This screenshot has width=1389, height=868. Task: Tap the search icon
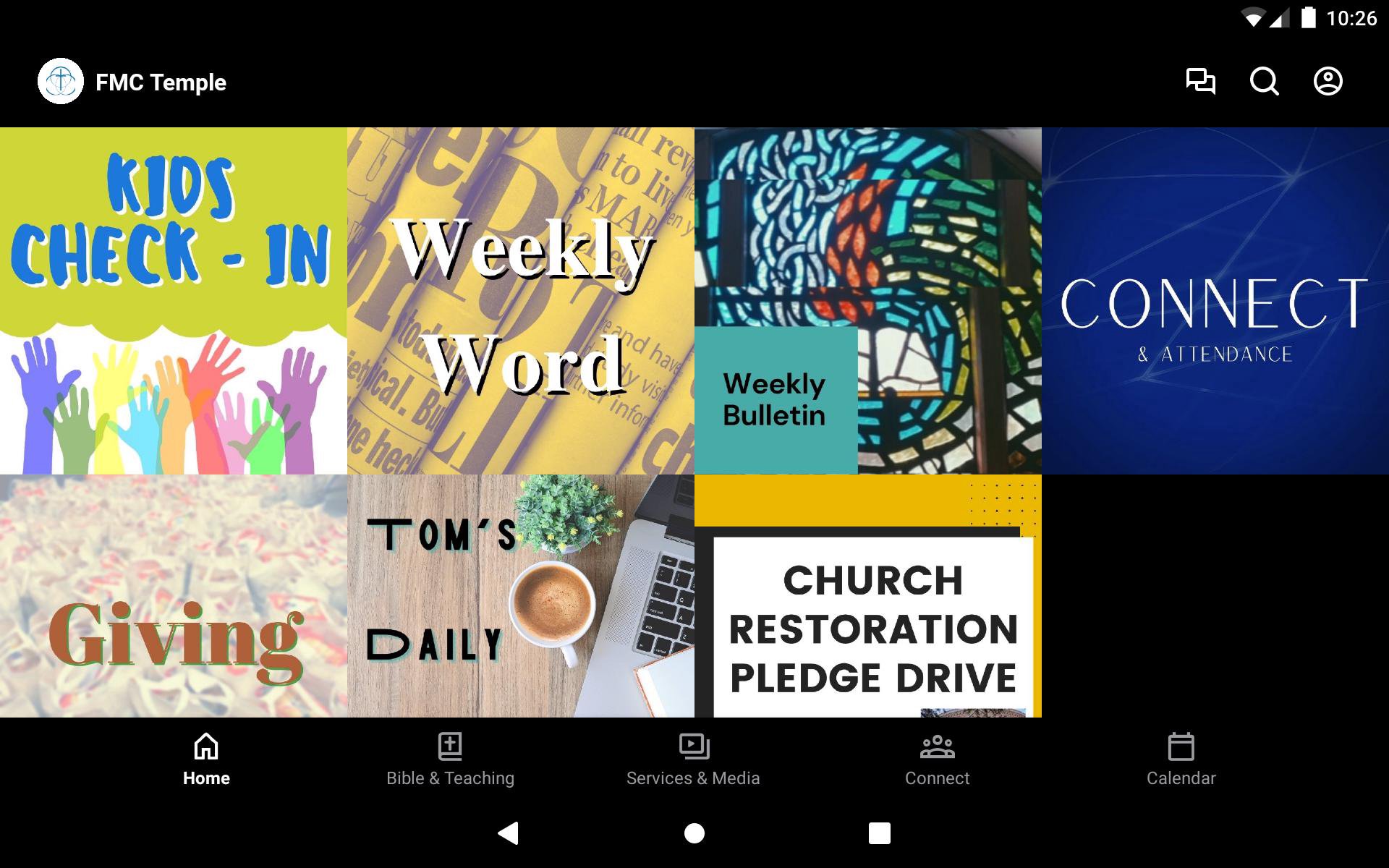(1264, 81)
